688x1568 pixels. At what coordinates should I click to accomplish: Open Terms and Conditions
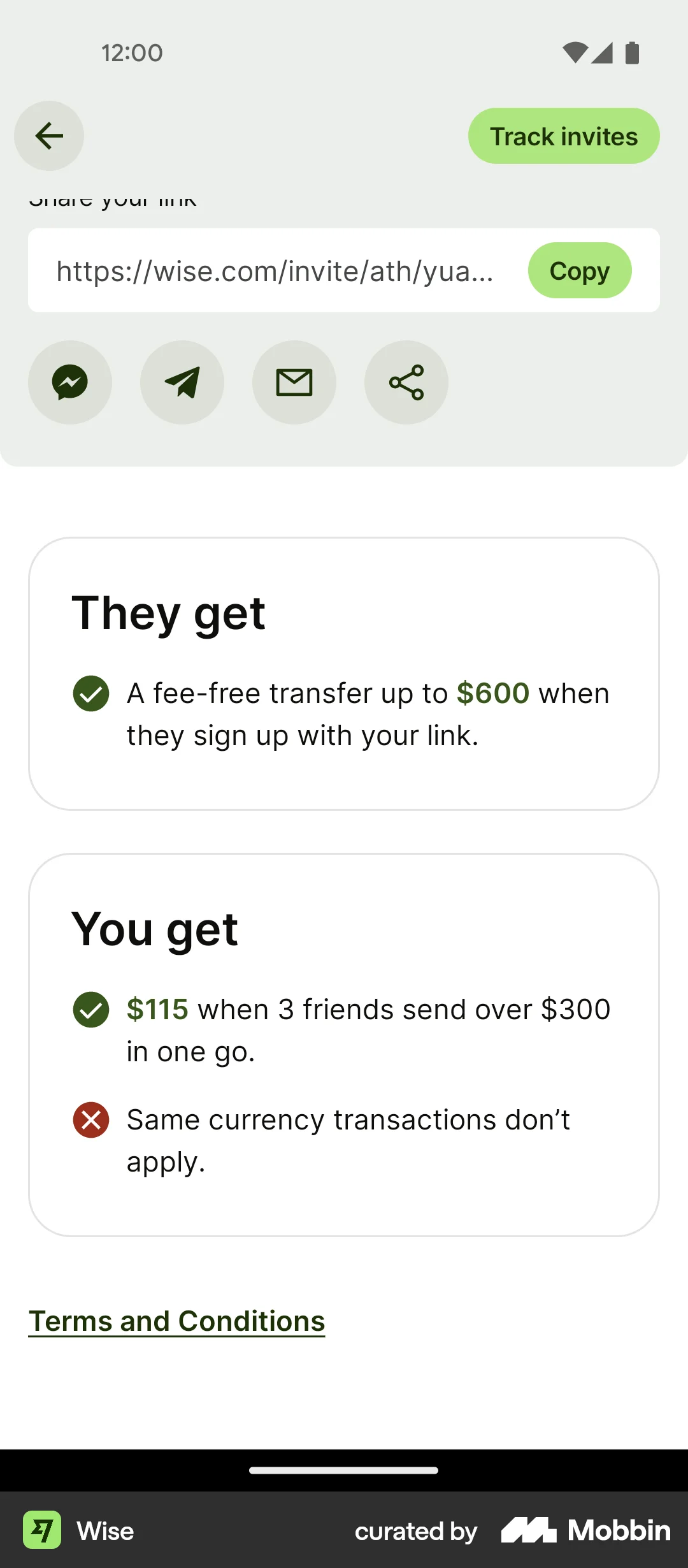177,1321
